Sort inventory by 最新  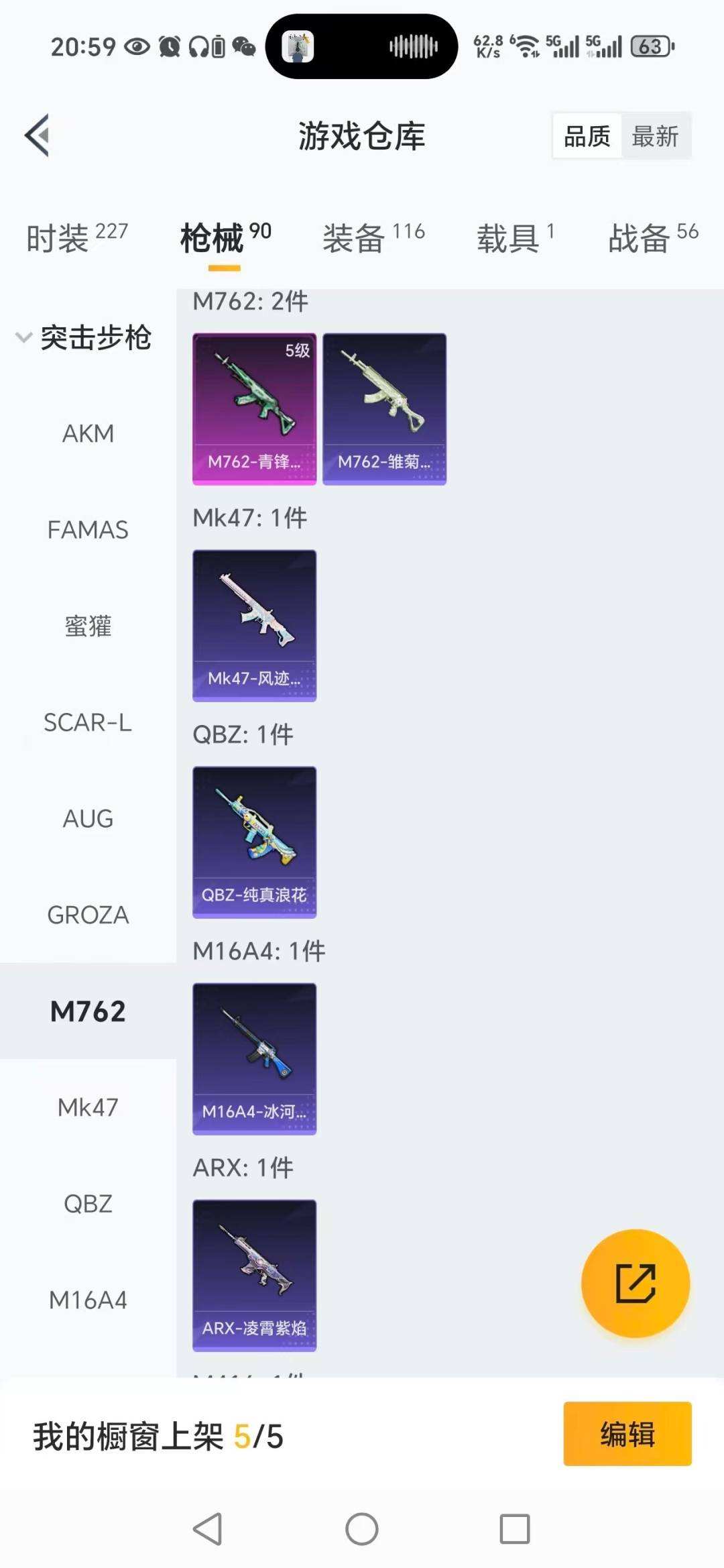[655, 136]
